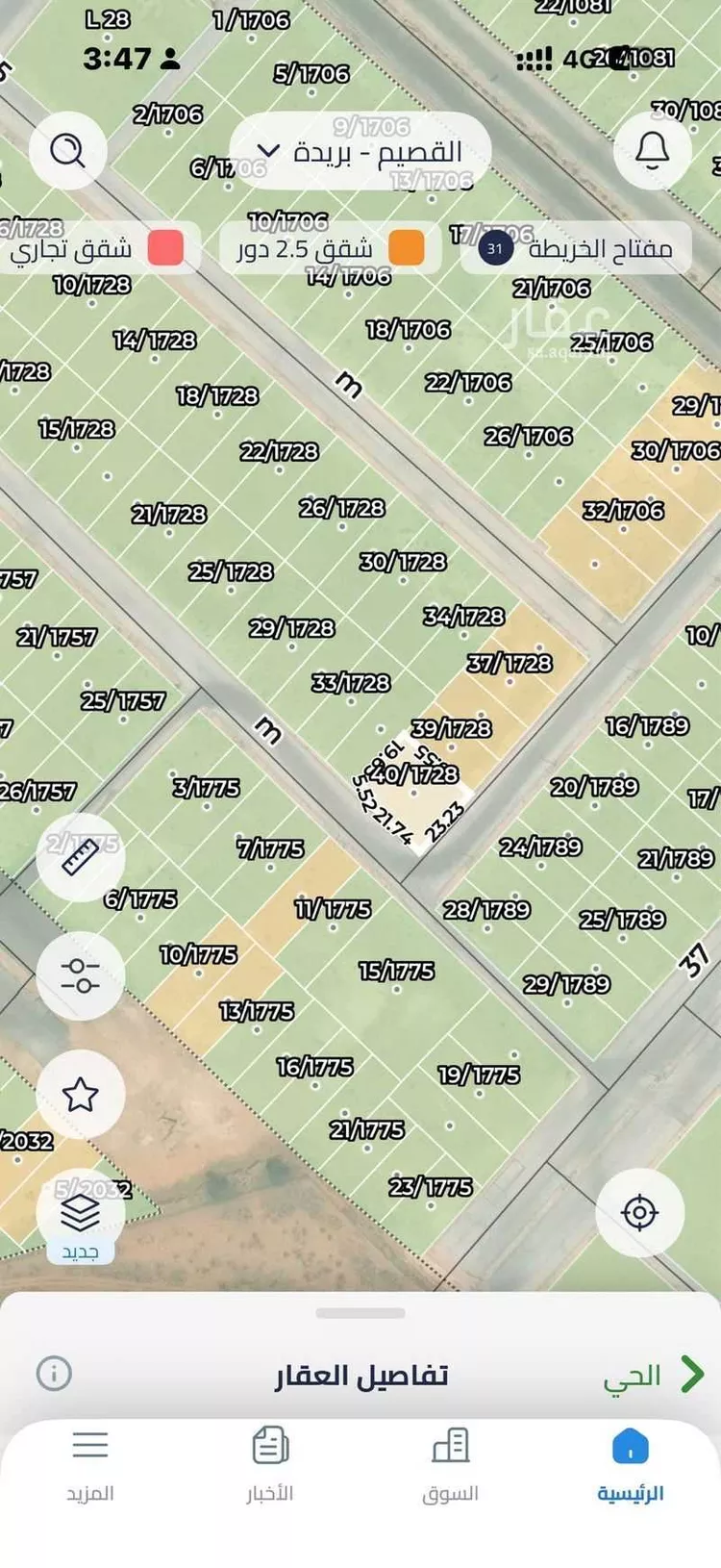Image resolution: width=721 pixels, height=1568 pixels.
Task: Open the map filter sliders
Action: (x=81, y=975)
